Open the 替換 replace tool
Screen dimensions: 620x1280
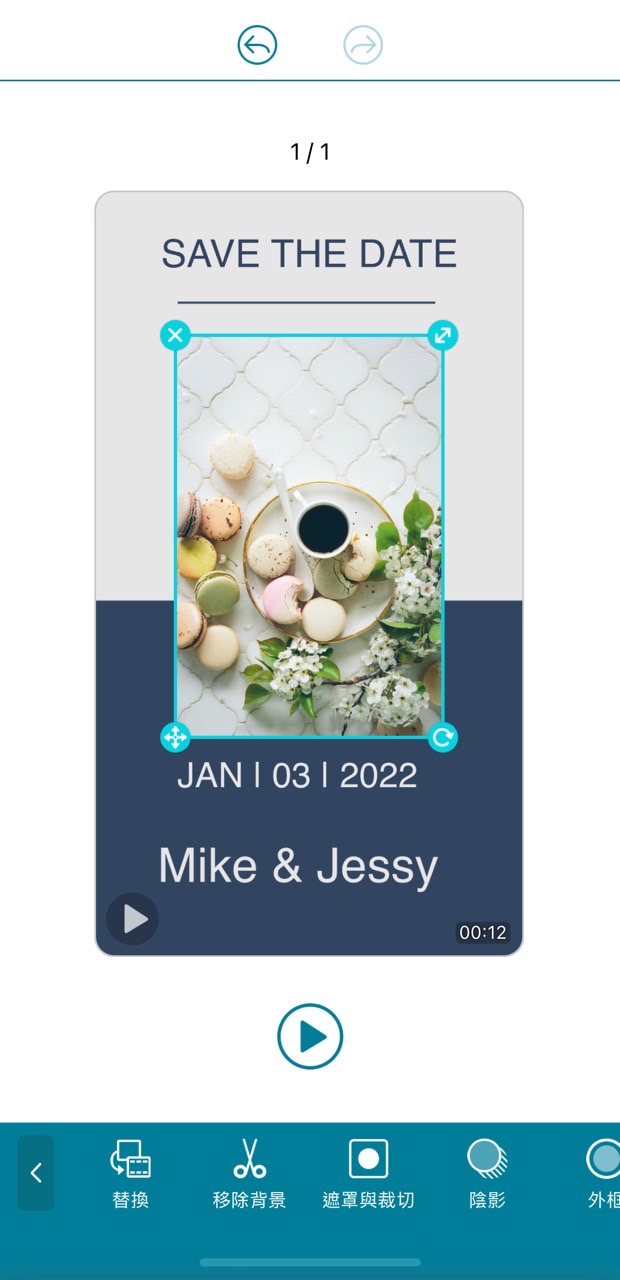[x=131, y=1173]
